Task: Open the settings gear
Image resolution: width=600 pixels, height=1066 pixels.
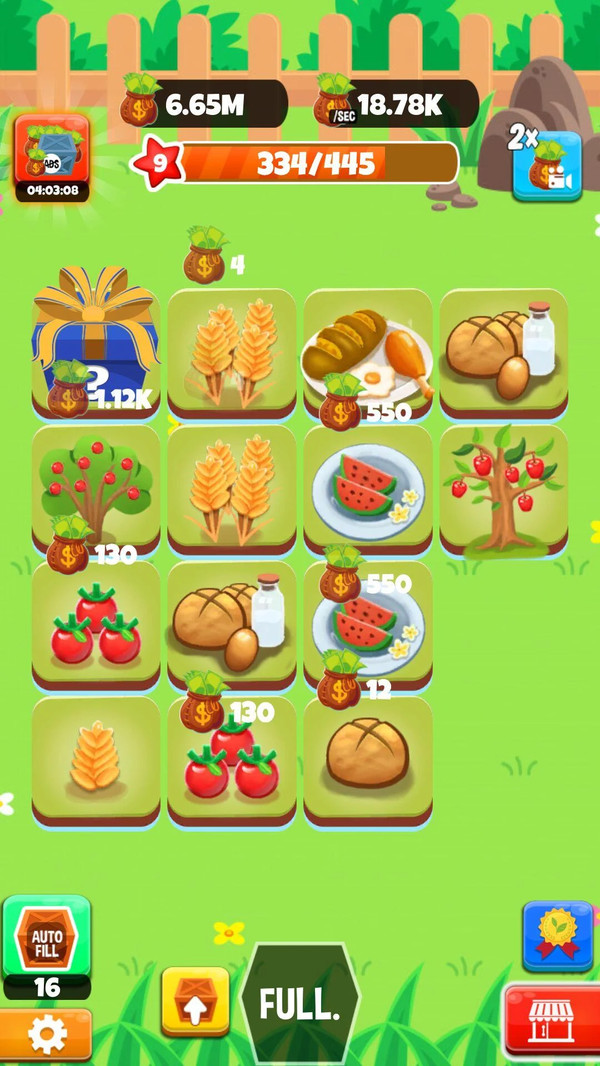Action: [x=46, y=1035]
